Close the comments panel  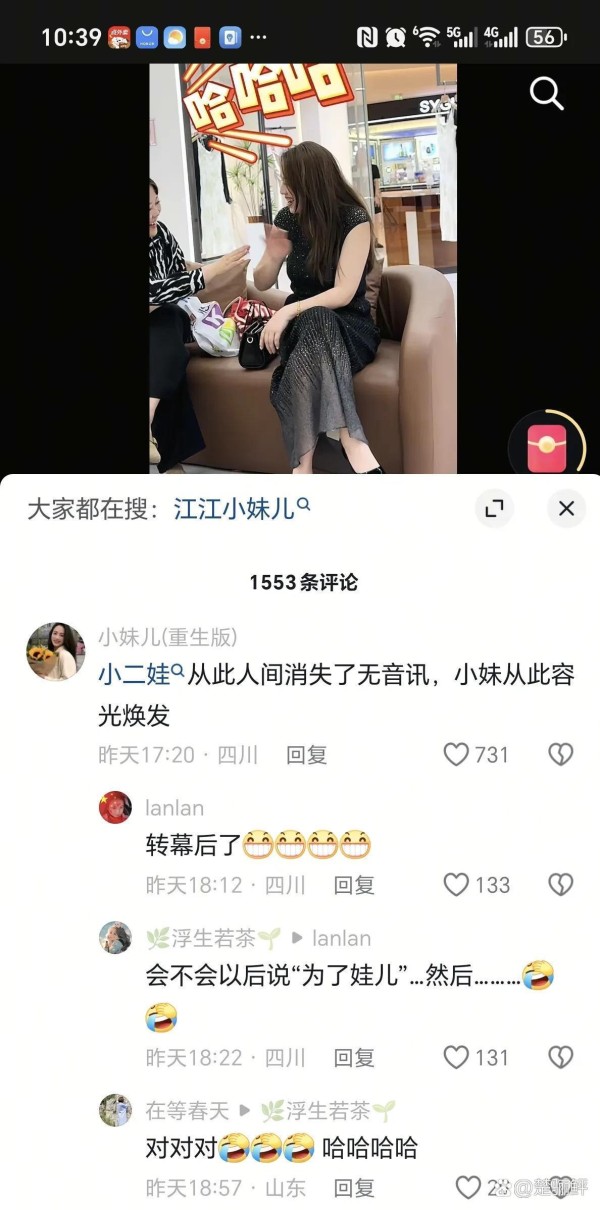tap(566, 509)
